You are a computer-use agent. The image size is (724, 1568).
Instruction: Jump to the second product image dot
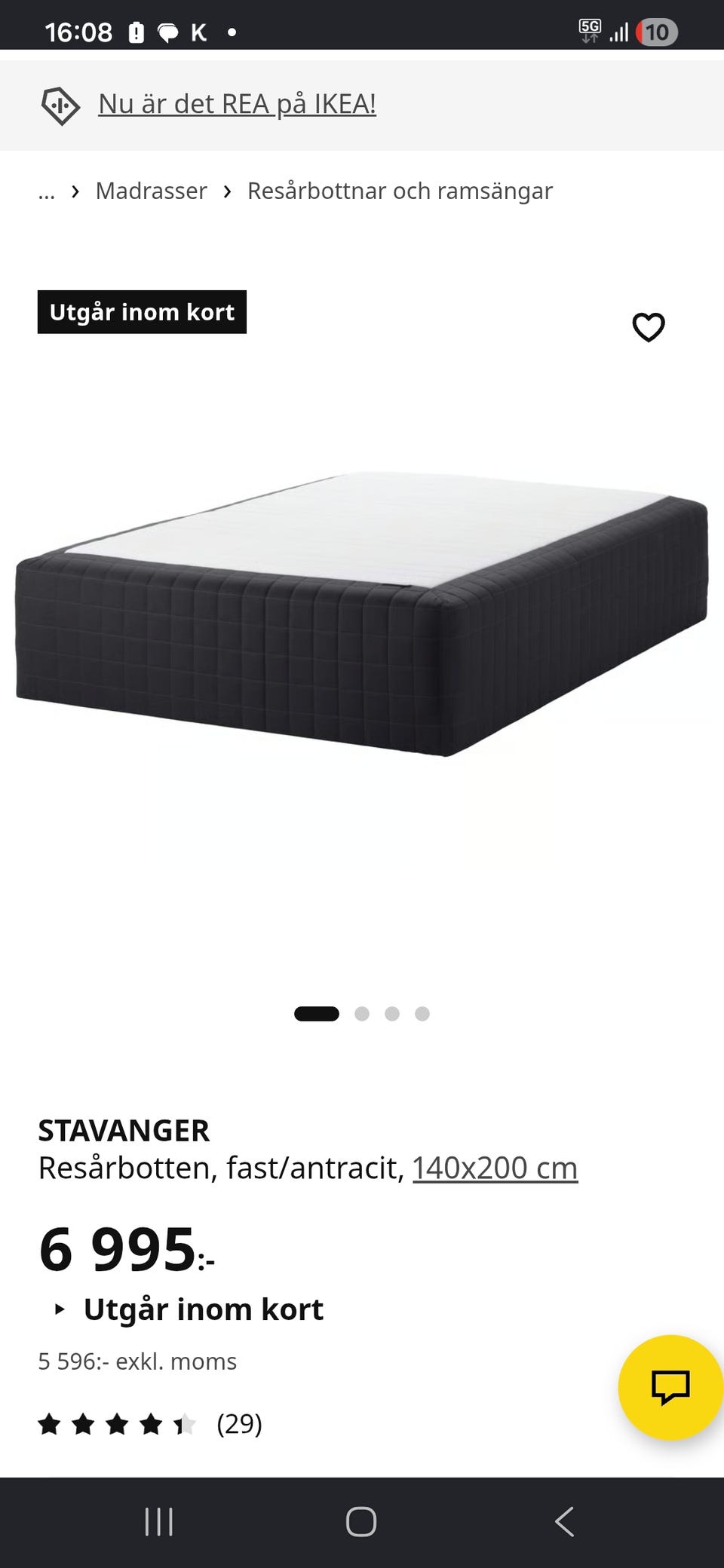[x=362, y=1014]
